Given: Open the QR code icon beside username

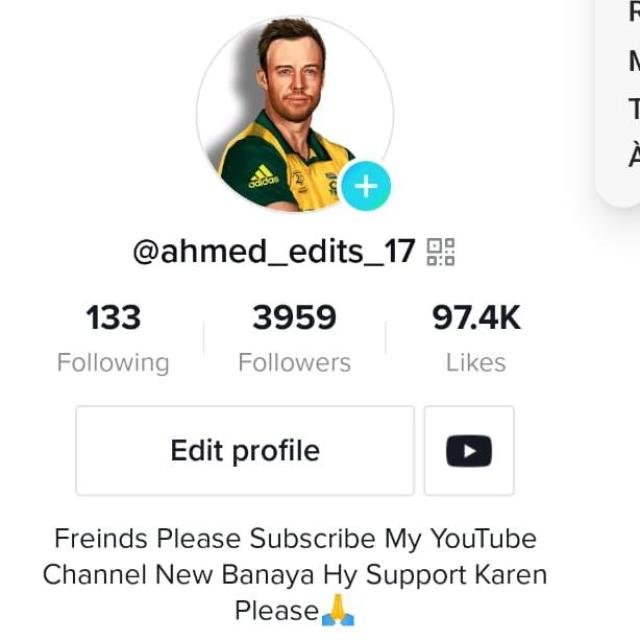Looking at the screenshot, I should point(440,251).
